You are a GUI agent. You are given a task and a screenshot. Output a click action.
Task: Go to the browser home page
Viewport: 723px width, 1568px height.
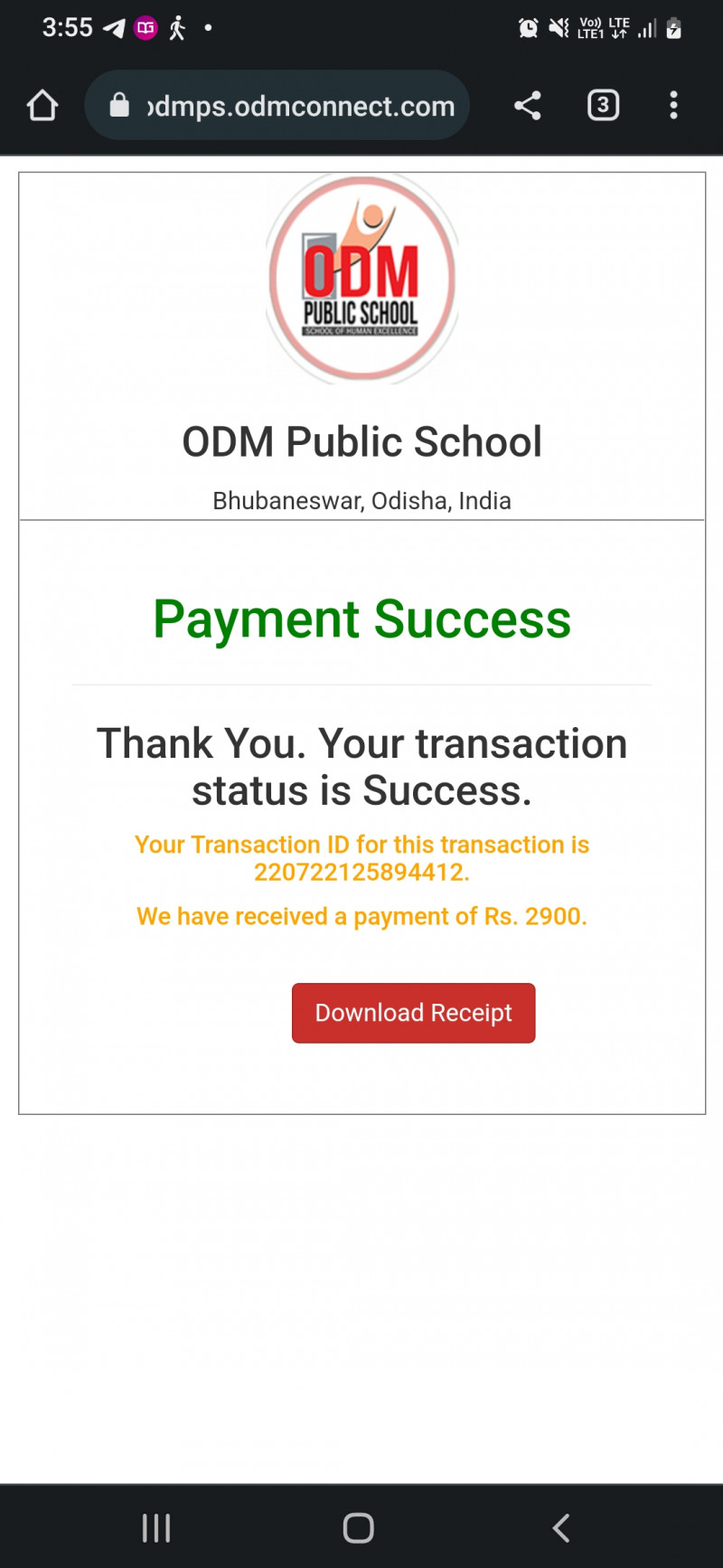click(42, 106)
